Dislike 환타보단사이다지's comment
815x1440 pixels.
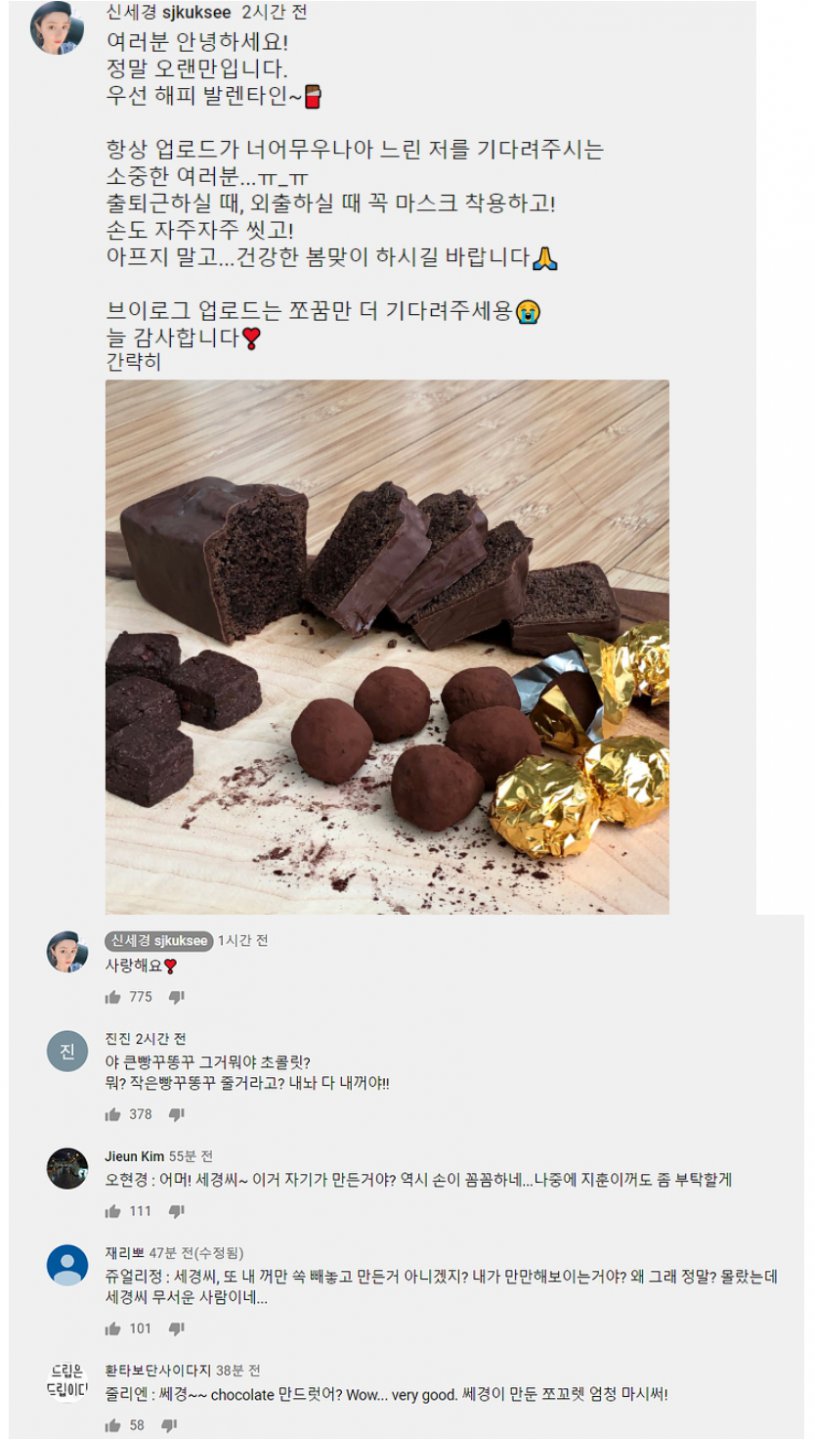point(176,1425)
